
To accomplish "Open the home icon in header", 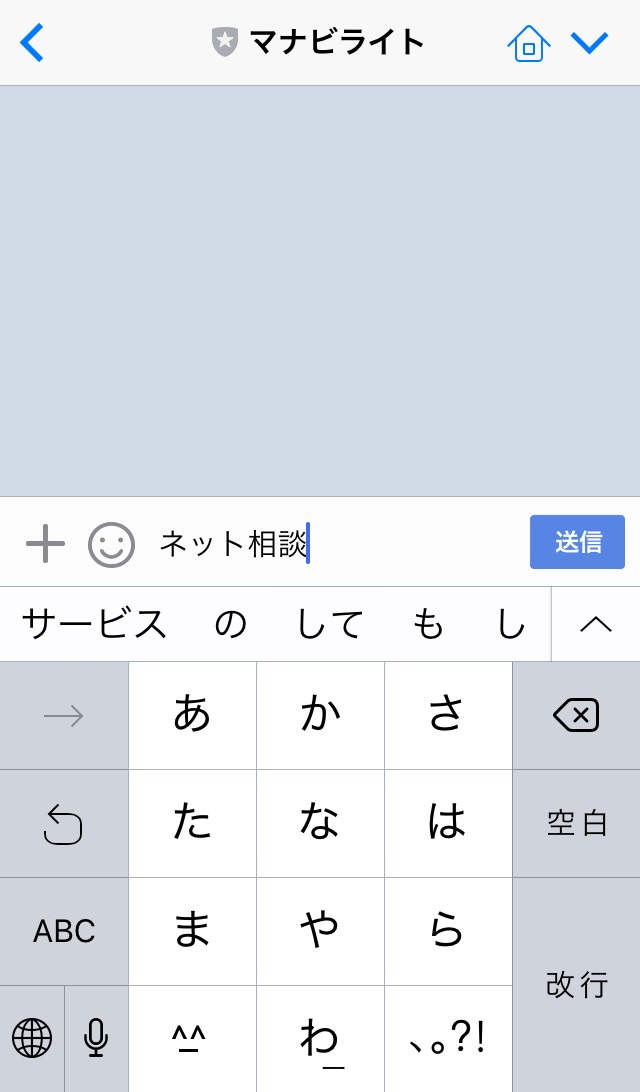I will click(x=529, y=43).
